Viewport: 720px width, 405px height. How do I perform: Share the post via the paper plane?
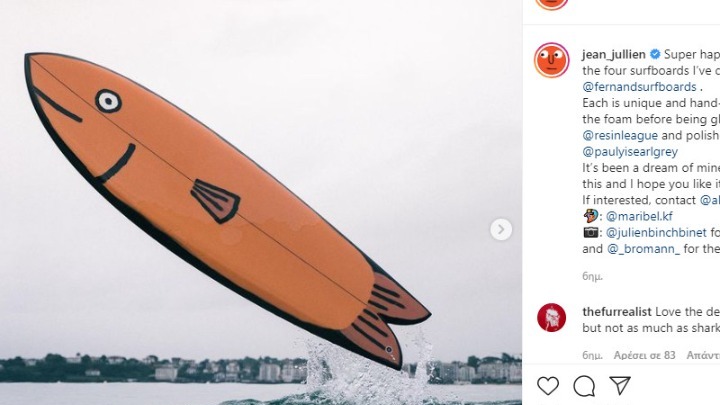pos(620,385)
